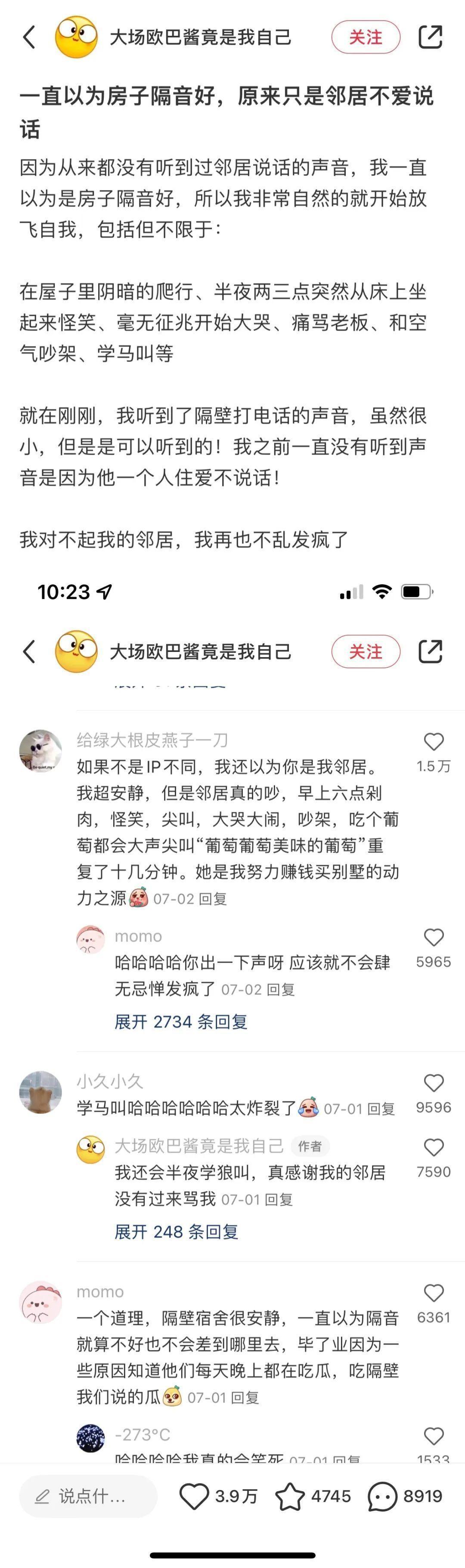Screen dimensions: 465x1568
Task: Open the 说点什么 comment input field
Action: tap(88, 1496)
